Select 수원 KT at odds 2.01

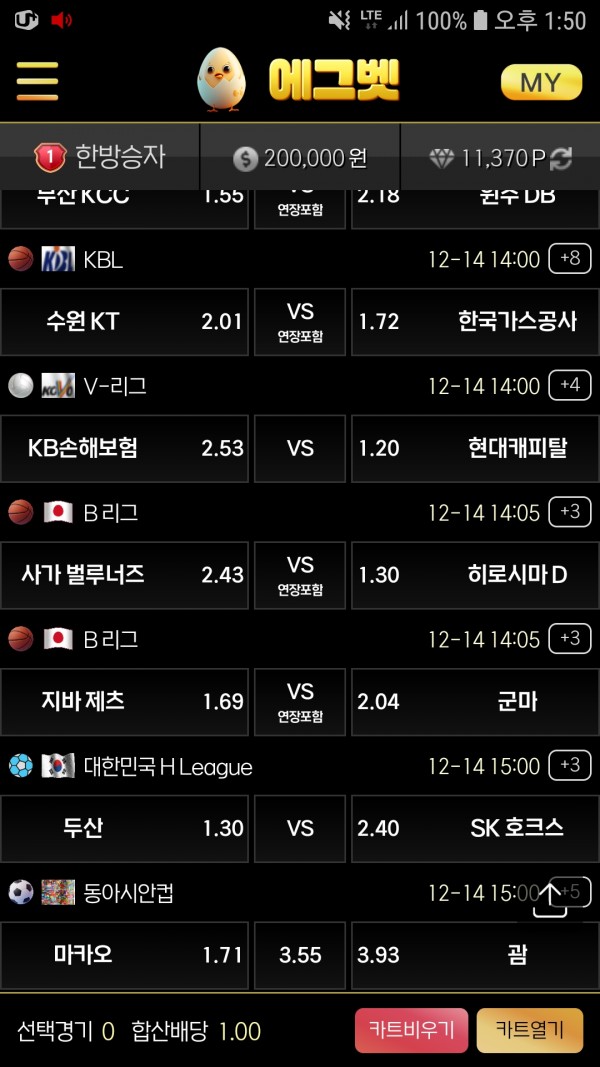tap(125, 322)
